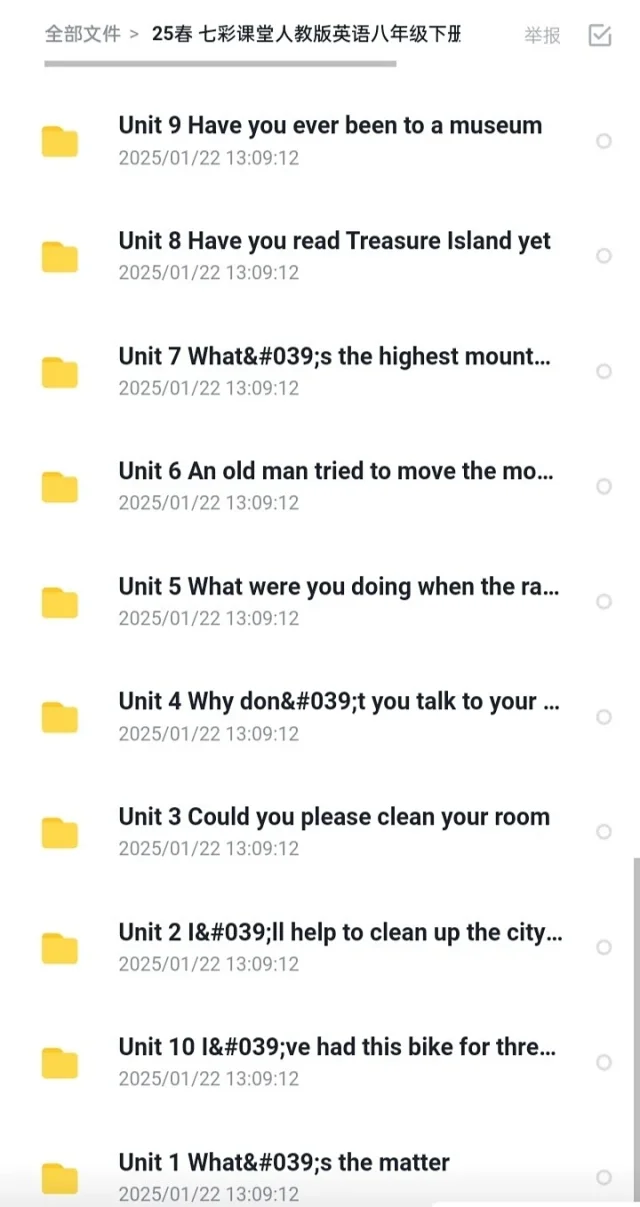Enable multi-select with the checkbox icon
Image resolution: width=640 pixels, height=1207 pixels.
coord(600,35)
